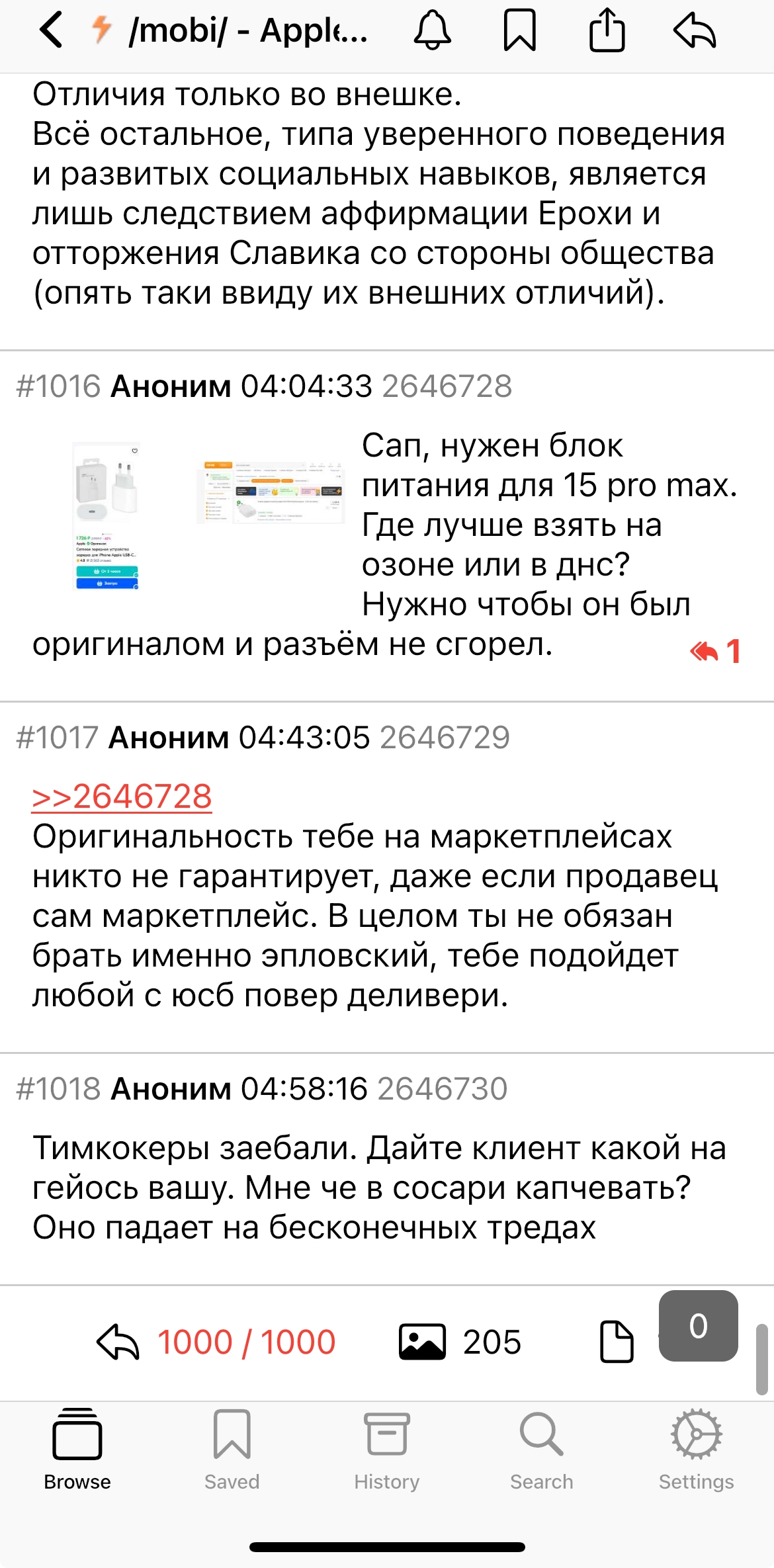Switch to the Search tab

tap(542, 1450)
